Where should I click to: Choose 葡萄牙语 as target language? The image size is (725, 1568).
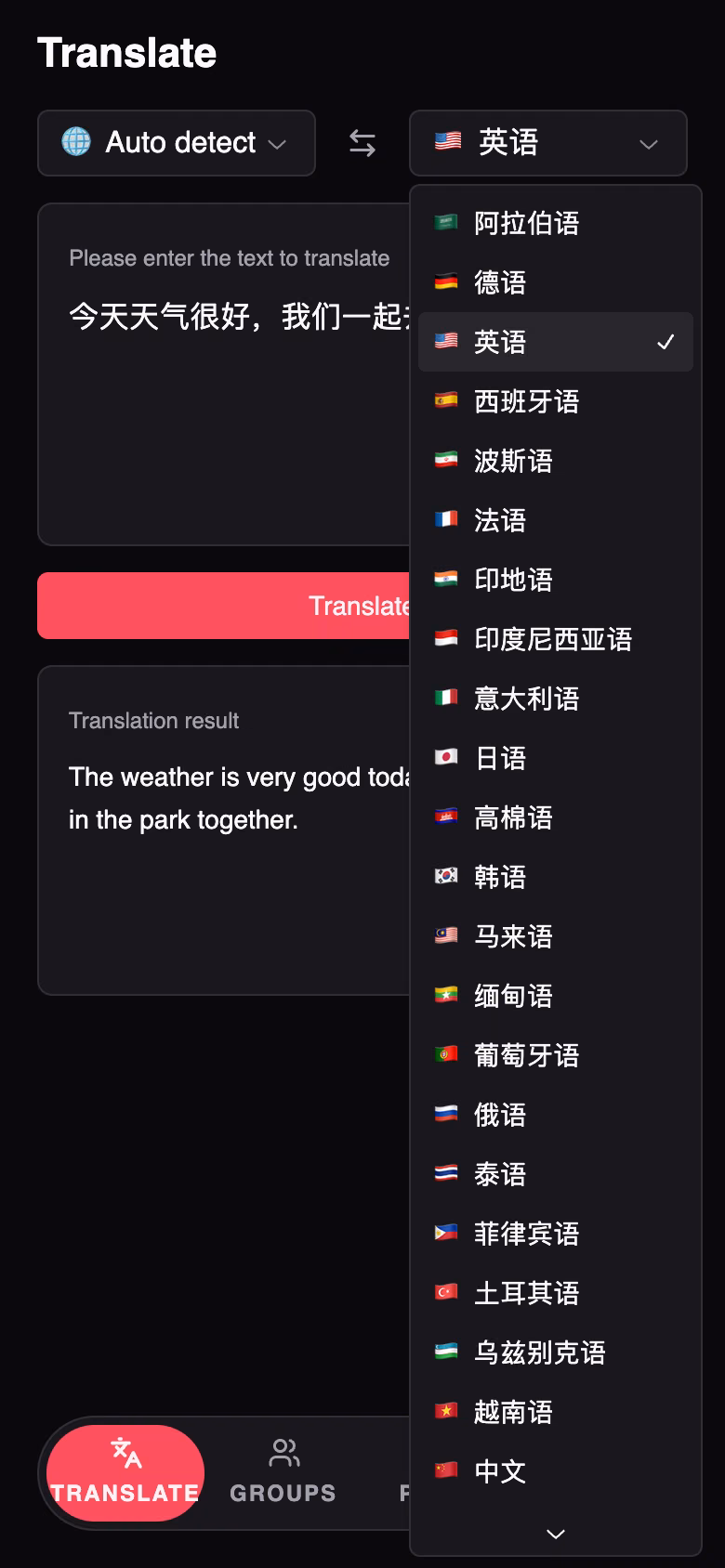[x=556, y=1055]
